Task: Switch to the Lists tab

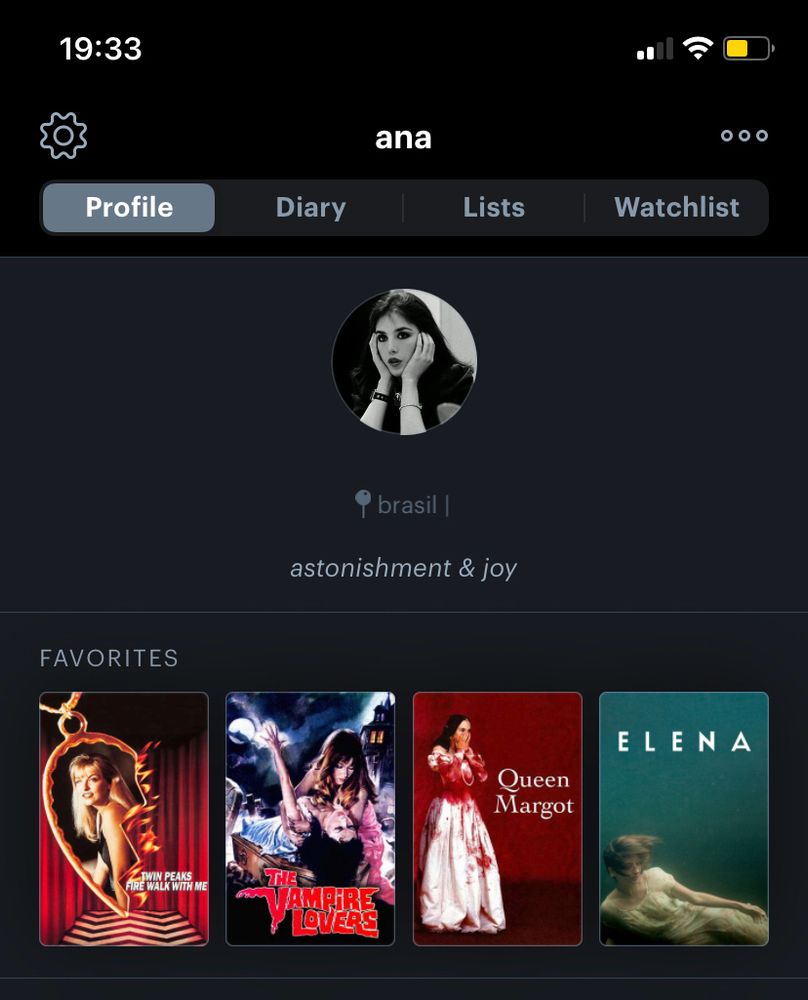Action: coord(494,207)
